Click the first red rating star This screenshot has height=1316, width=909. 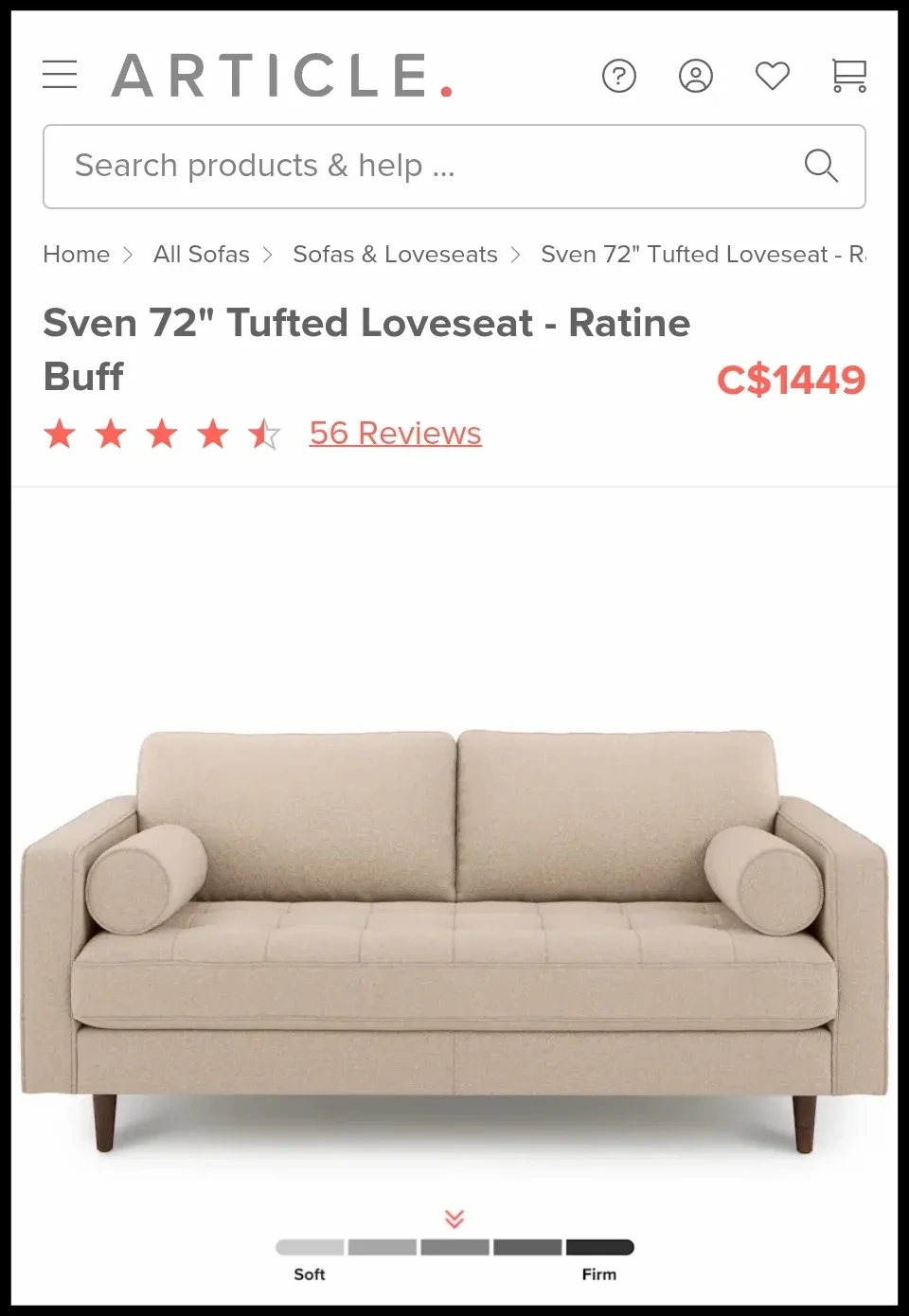click(x=61, y=434)
